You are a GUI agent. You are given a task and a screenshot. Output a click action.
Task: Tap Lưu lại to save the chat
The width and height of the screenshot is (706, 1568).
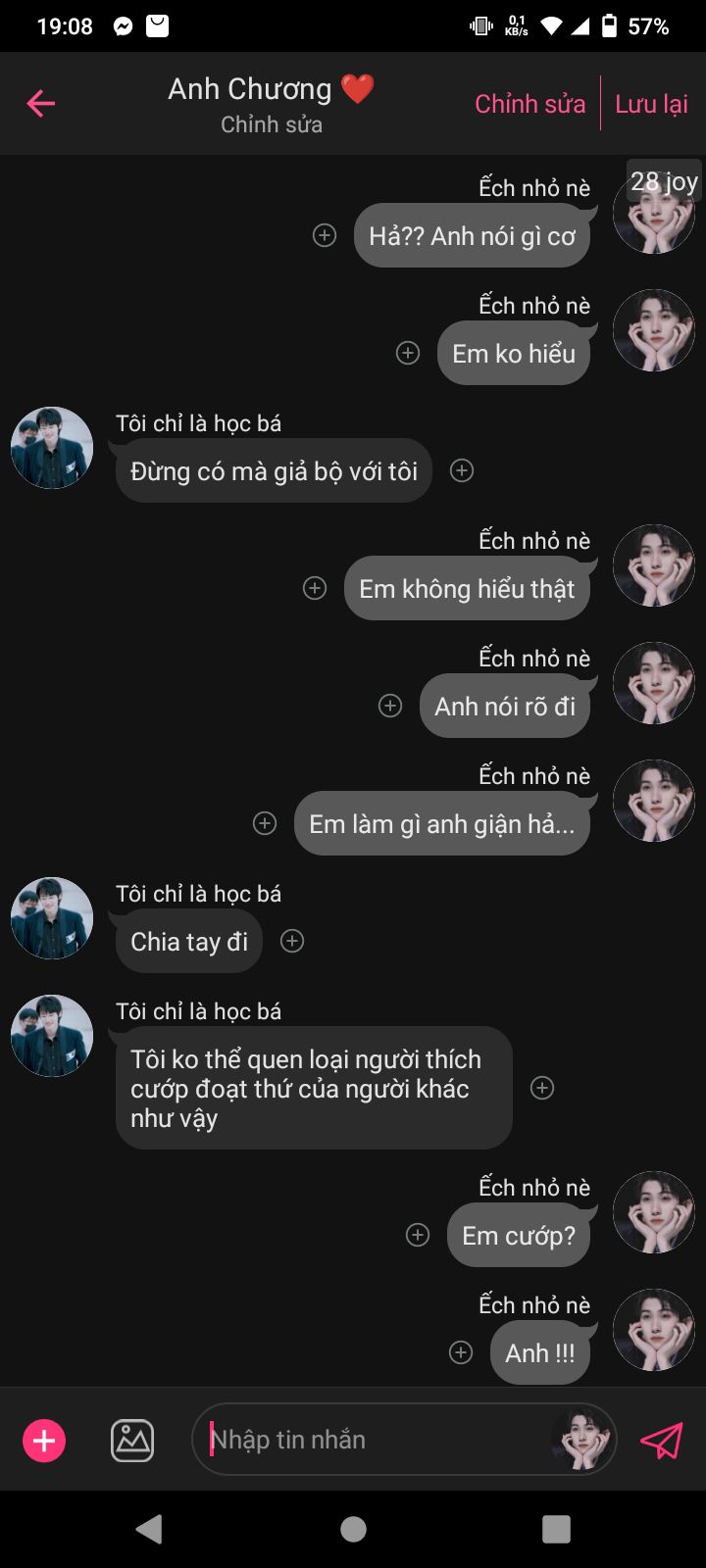651,104
